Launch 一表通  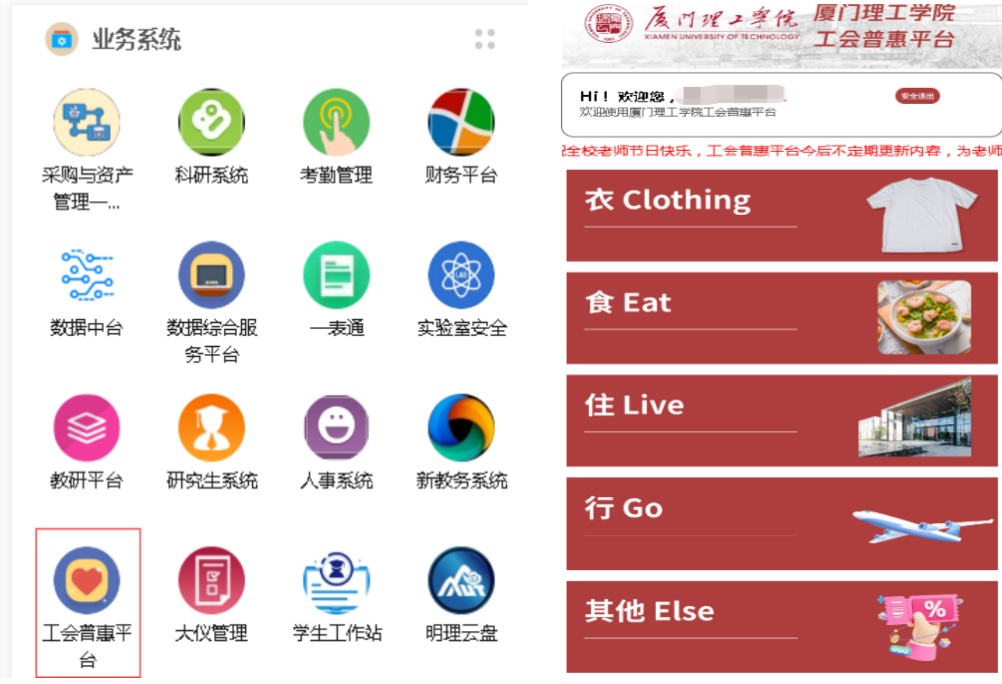point(336,275)
